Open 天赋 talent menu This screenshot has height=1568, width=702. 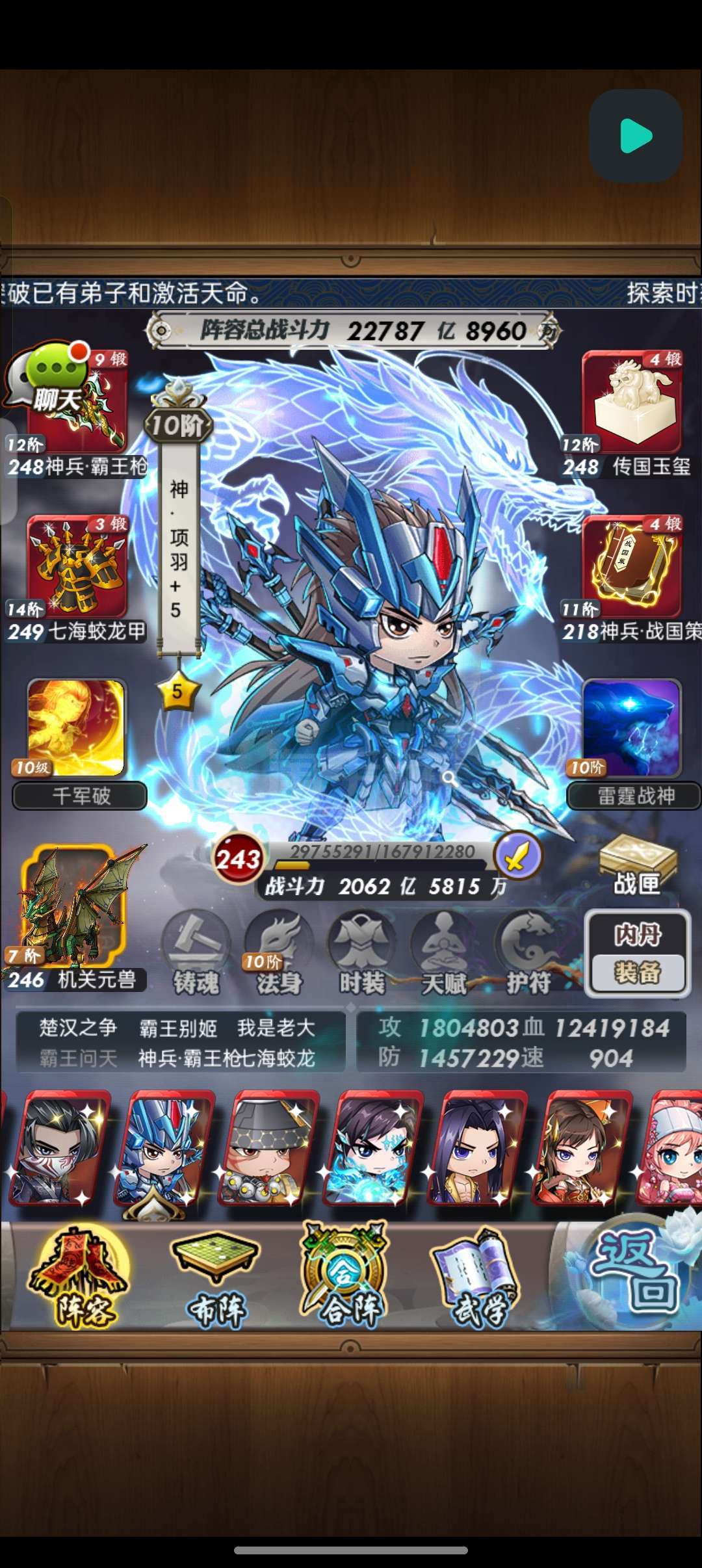[445, 954]
